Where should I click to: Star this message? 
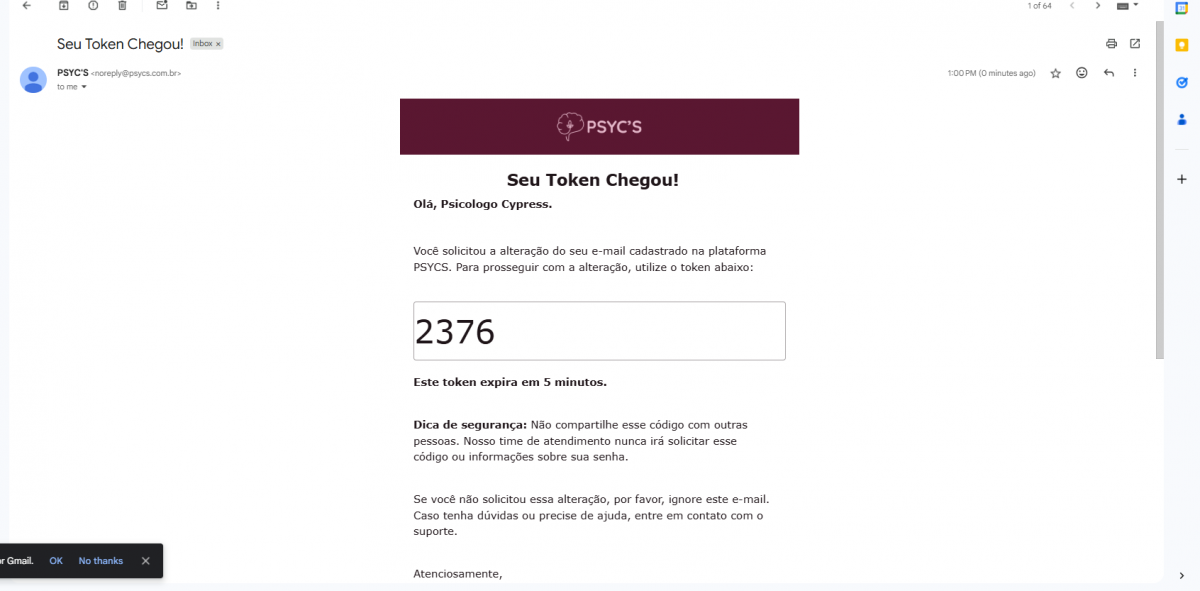[x=1055, y=73]
